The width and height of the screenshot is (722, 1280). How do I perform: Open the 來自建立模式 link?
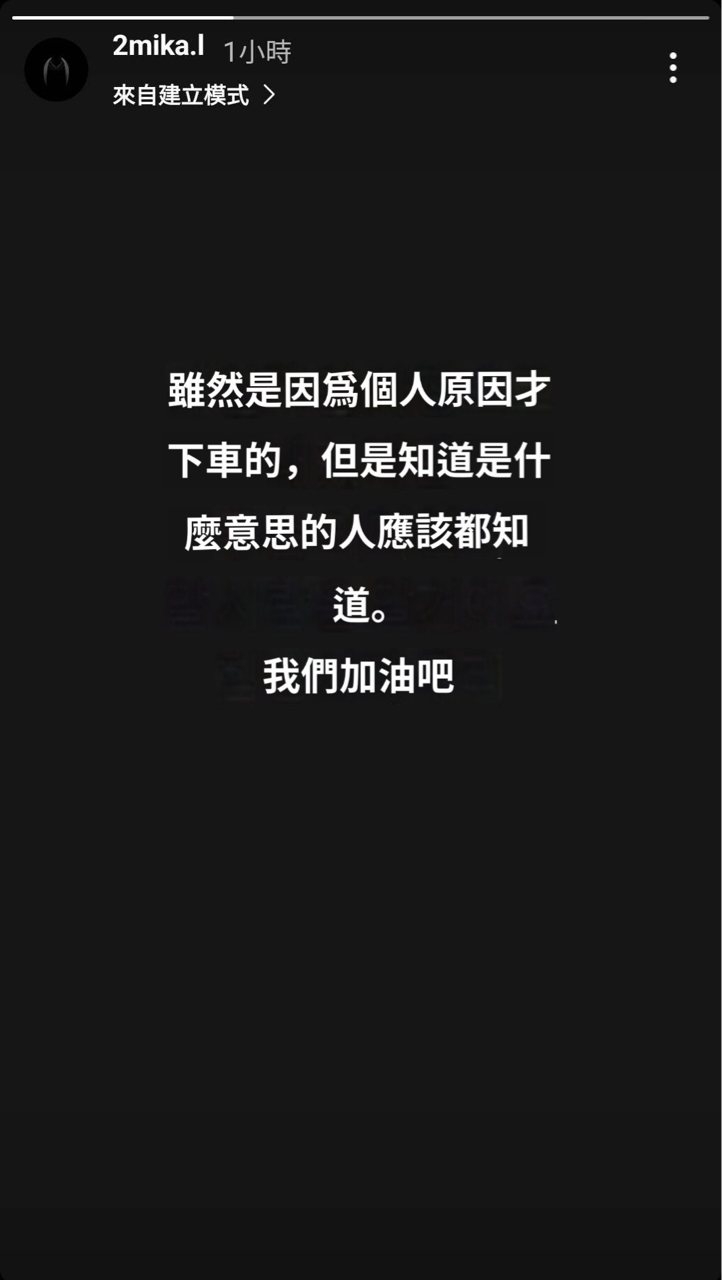[193, 96]
